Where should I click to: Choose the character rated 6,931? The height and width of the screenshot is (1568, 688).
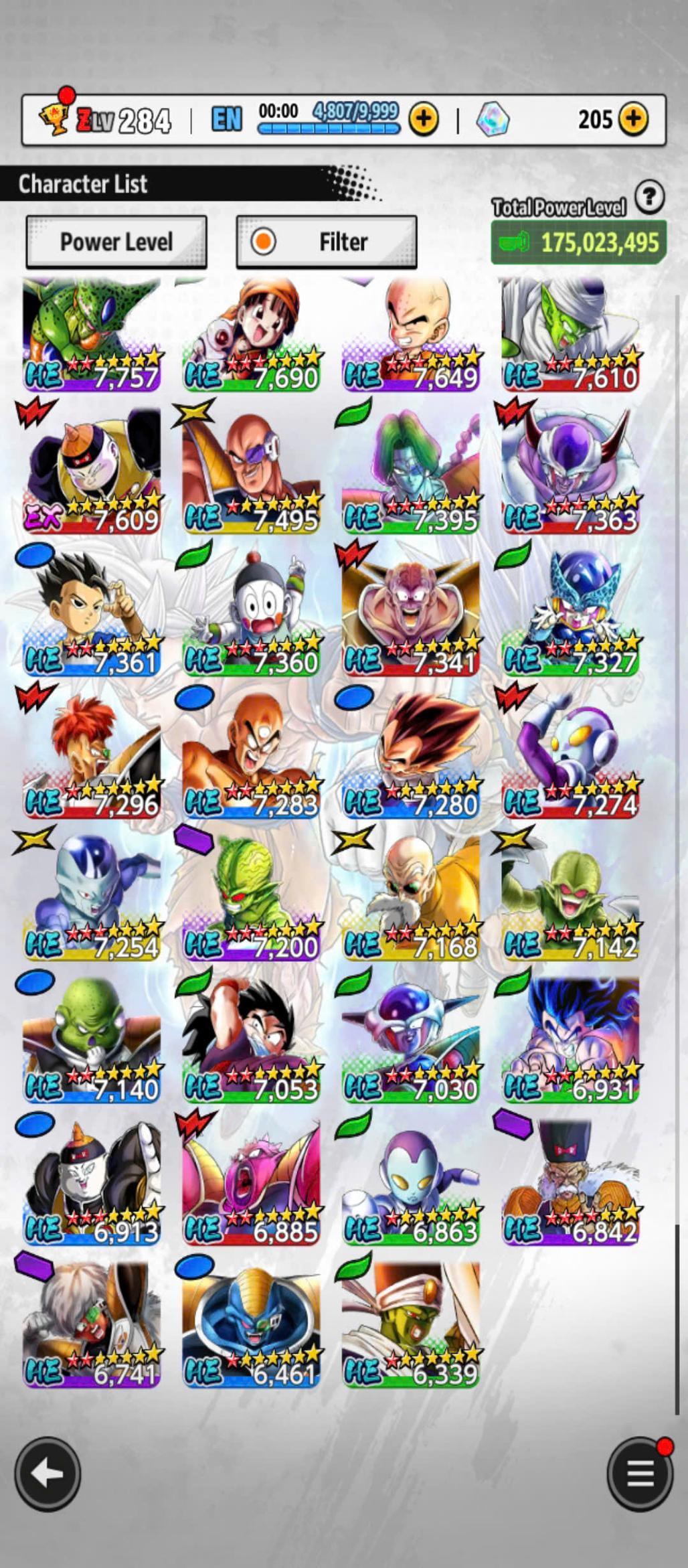pos(571,1039)
